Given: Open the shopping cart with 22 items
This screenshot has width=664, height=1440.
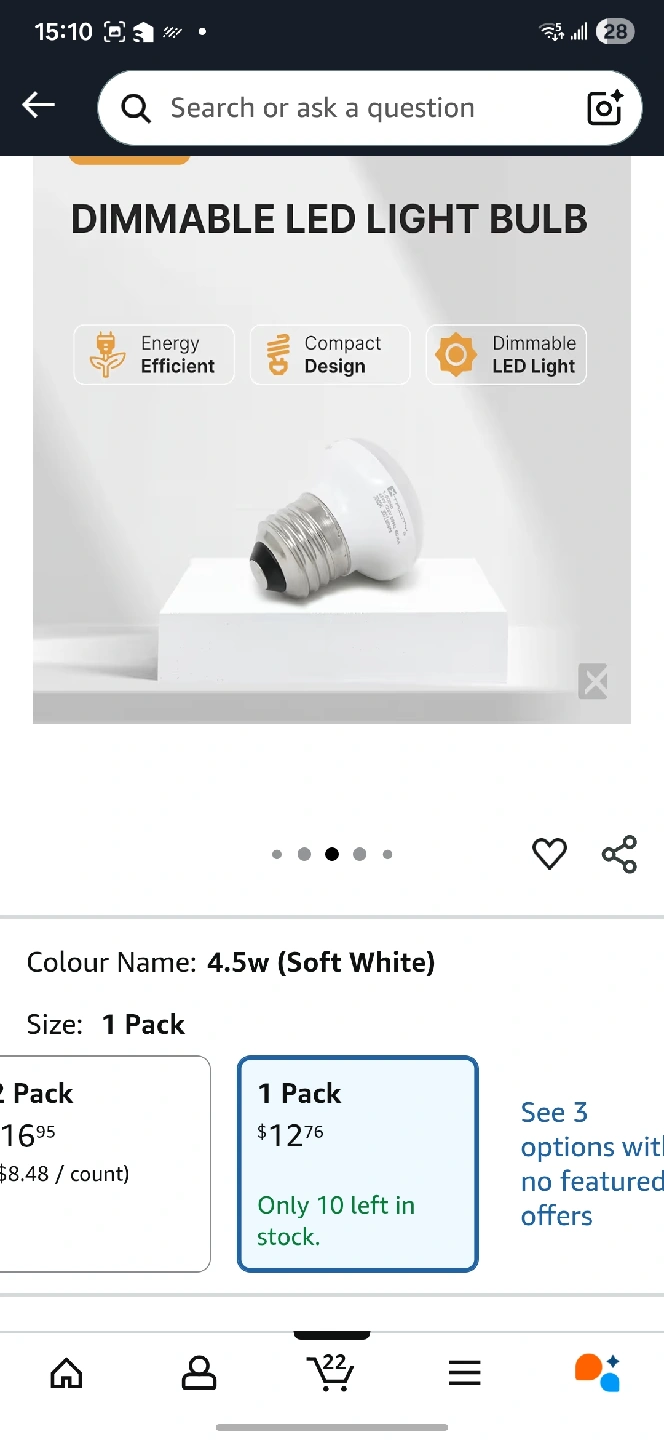Looking at the screenshot, I should click(331, 1373).
